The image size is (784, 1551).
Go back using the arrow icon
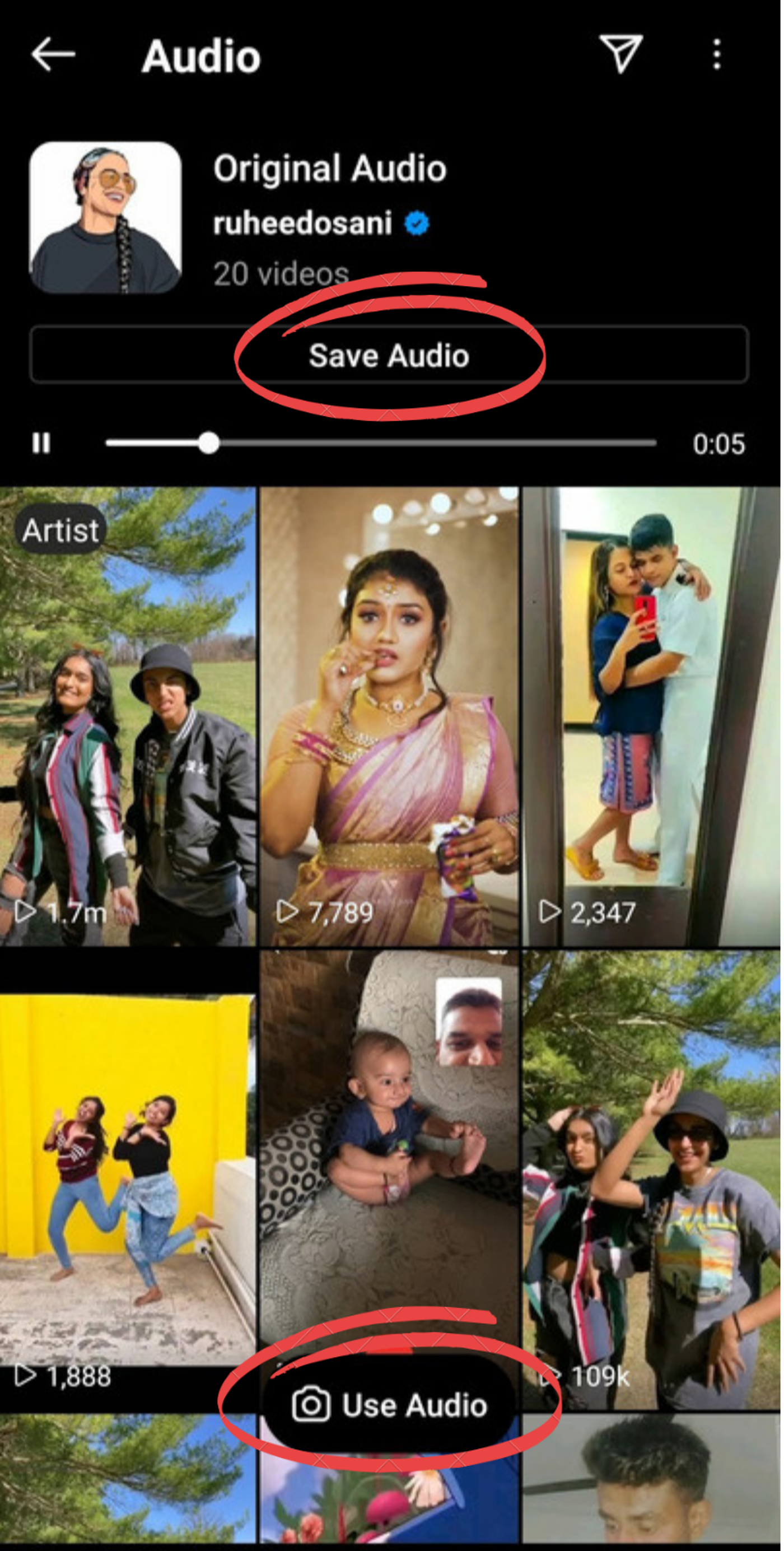tap(53, 55)
